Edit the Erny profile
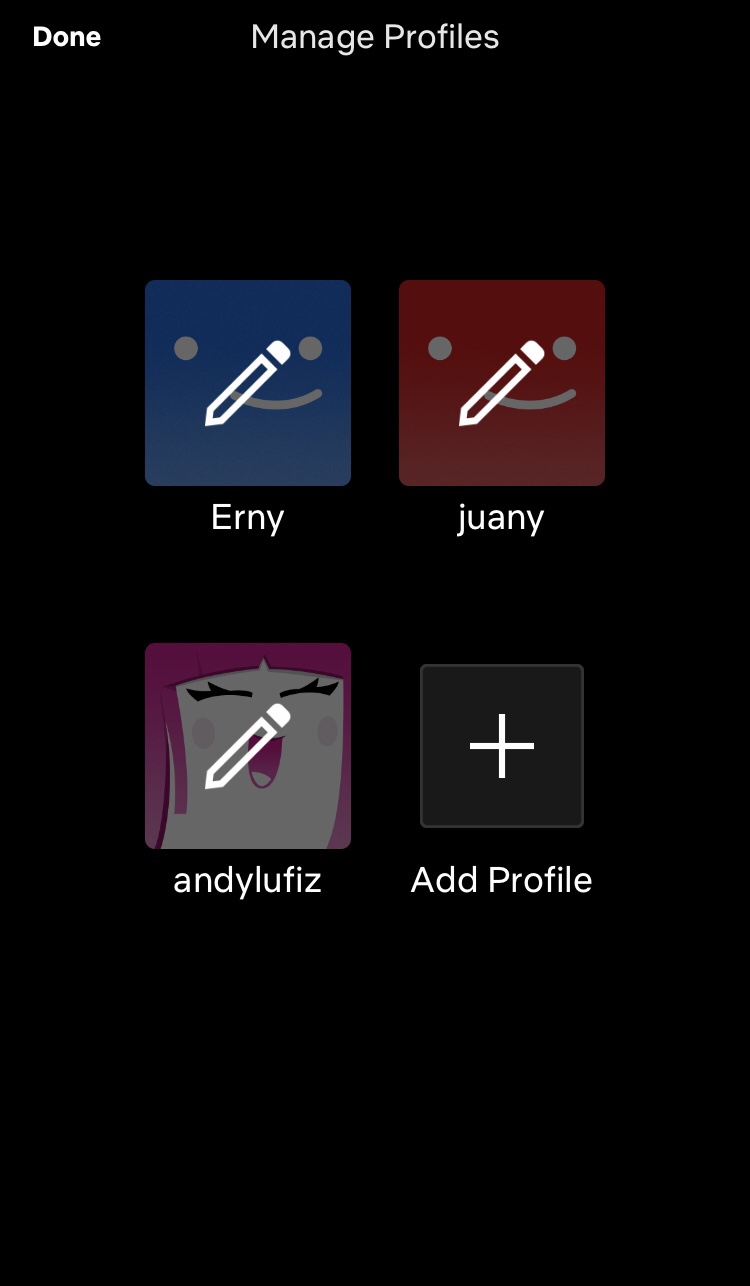 [248, 383]
